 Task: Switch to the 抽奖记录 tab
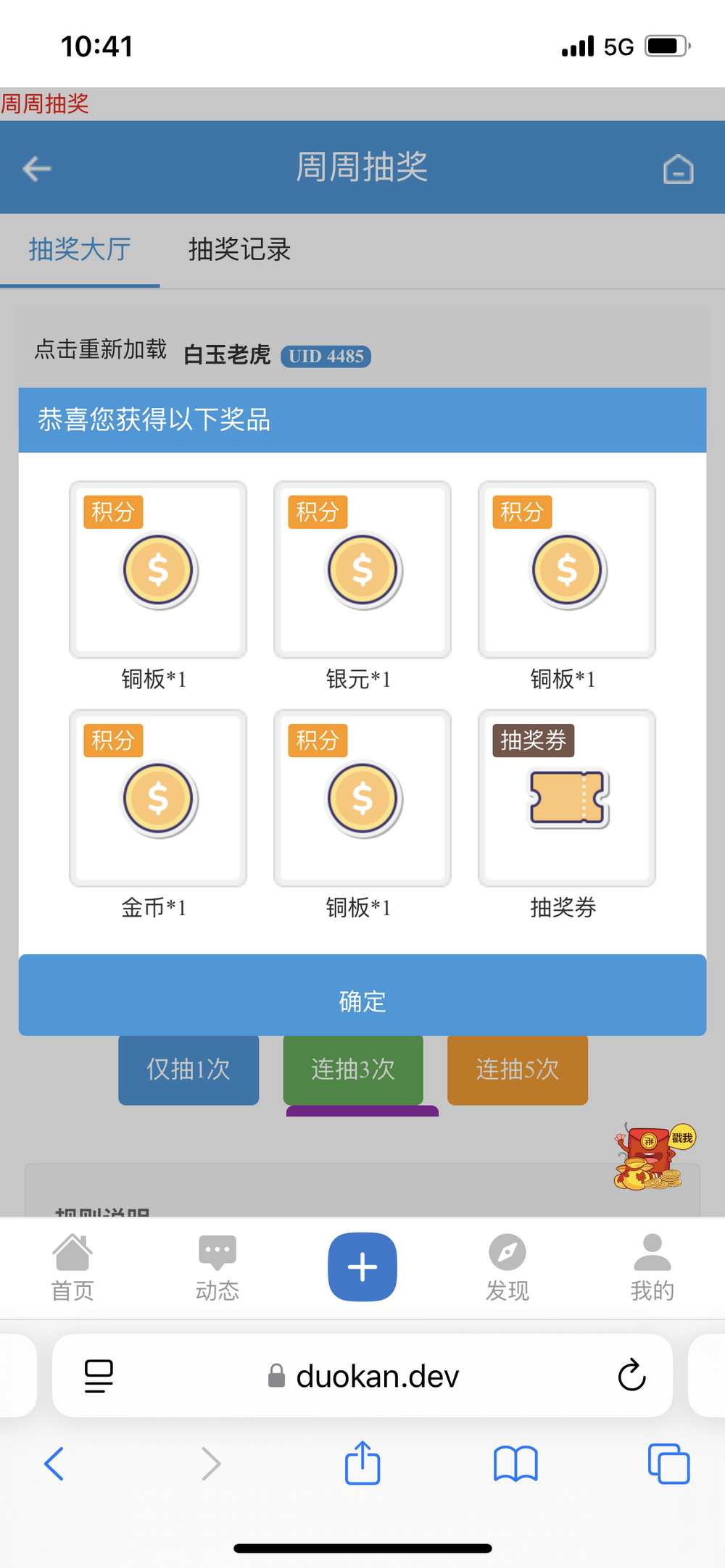[239, 250]
